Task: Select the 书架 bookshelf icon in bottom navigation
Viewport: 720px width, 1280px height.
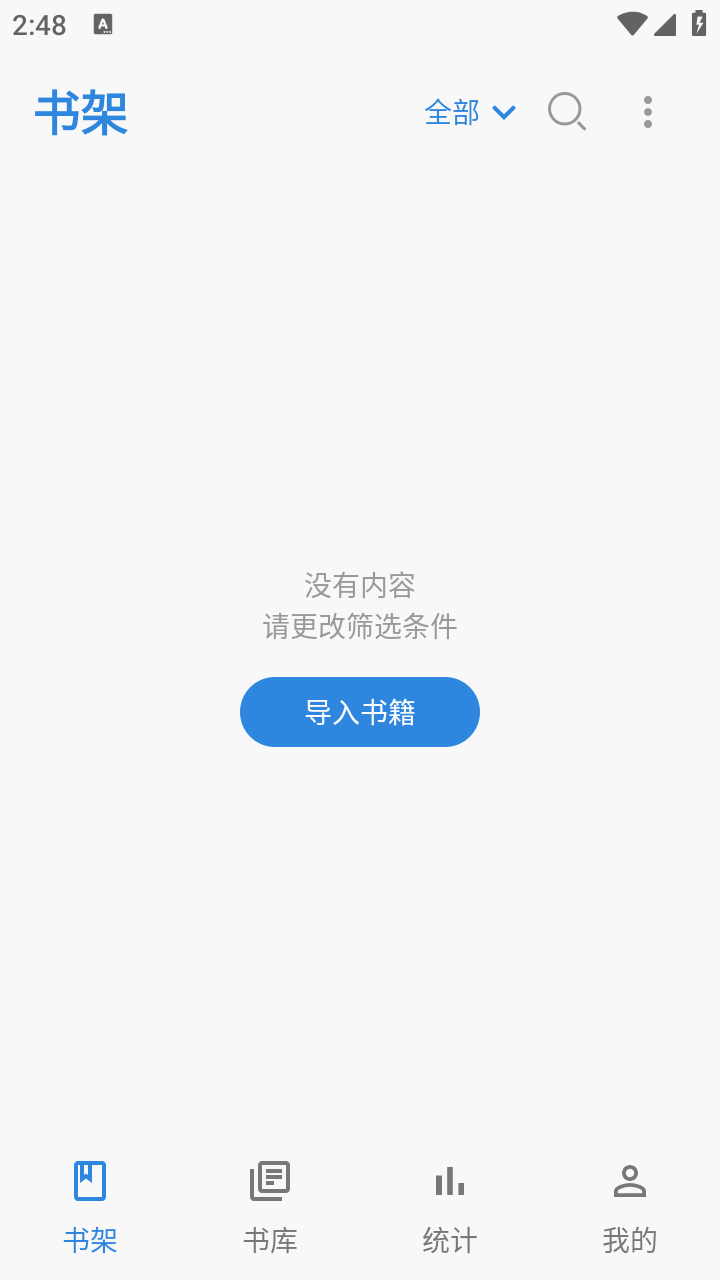Action: pyautogui.click(x=90, y=1180)
